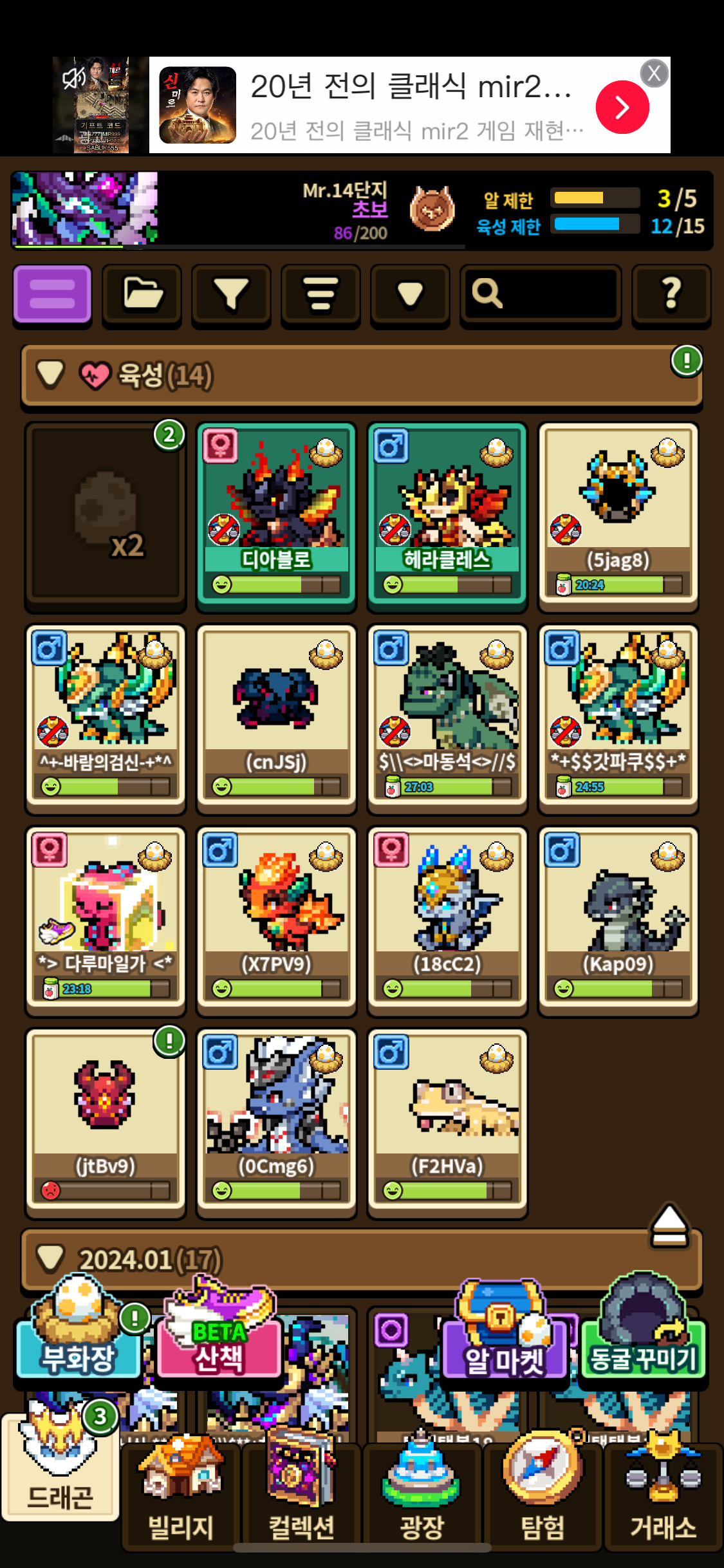Open the 헤라클레스 dragon card

tap(447, 513)
